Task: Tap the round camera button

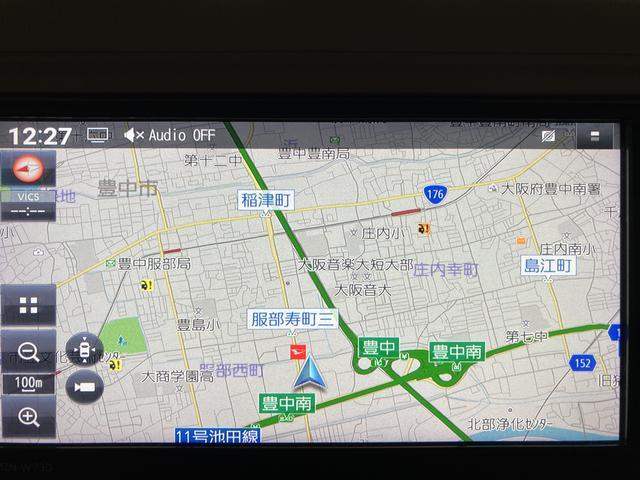Action: (x=84, y=385)
